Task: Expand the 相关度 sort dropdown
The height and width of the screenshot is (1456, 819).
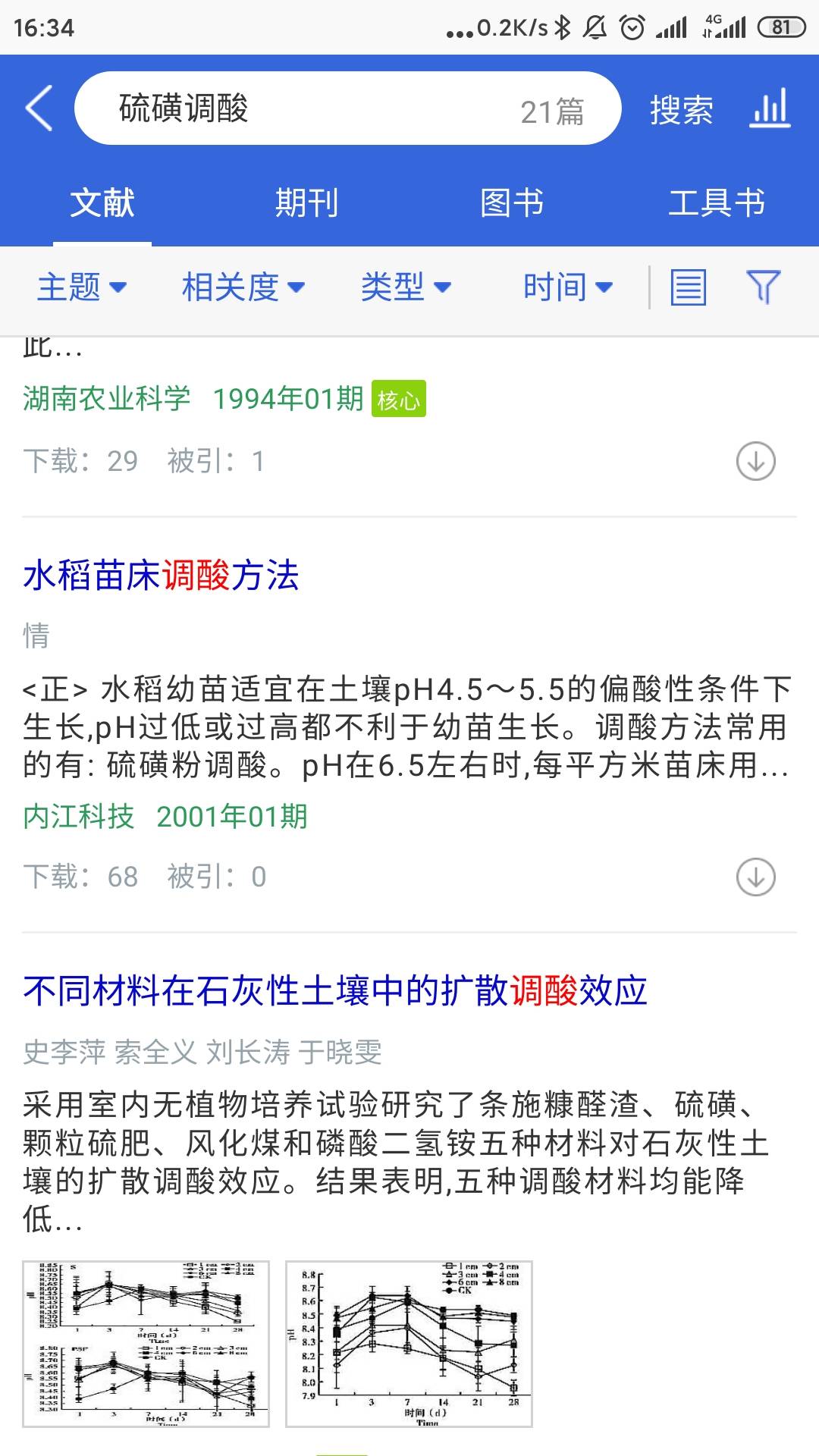Action: (x=243, y=287)
